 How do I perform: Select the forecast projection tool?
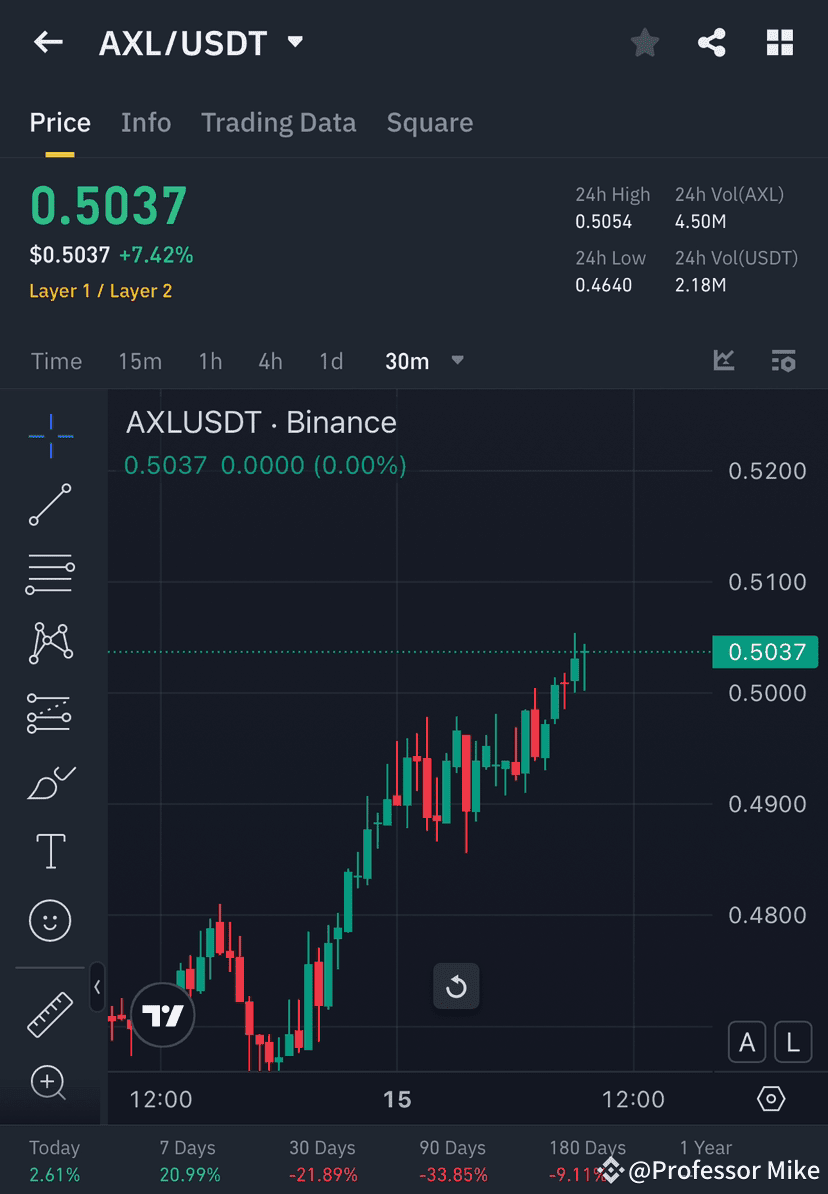(x=50, y=712)
